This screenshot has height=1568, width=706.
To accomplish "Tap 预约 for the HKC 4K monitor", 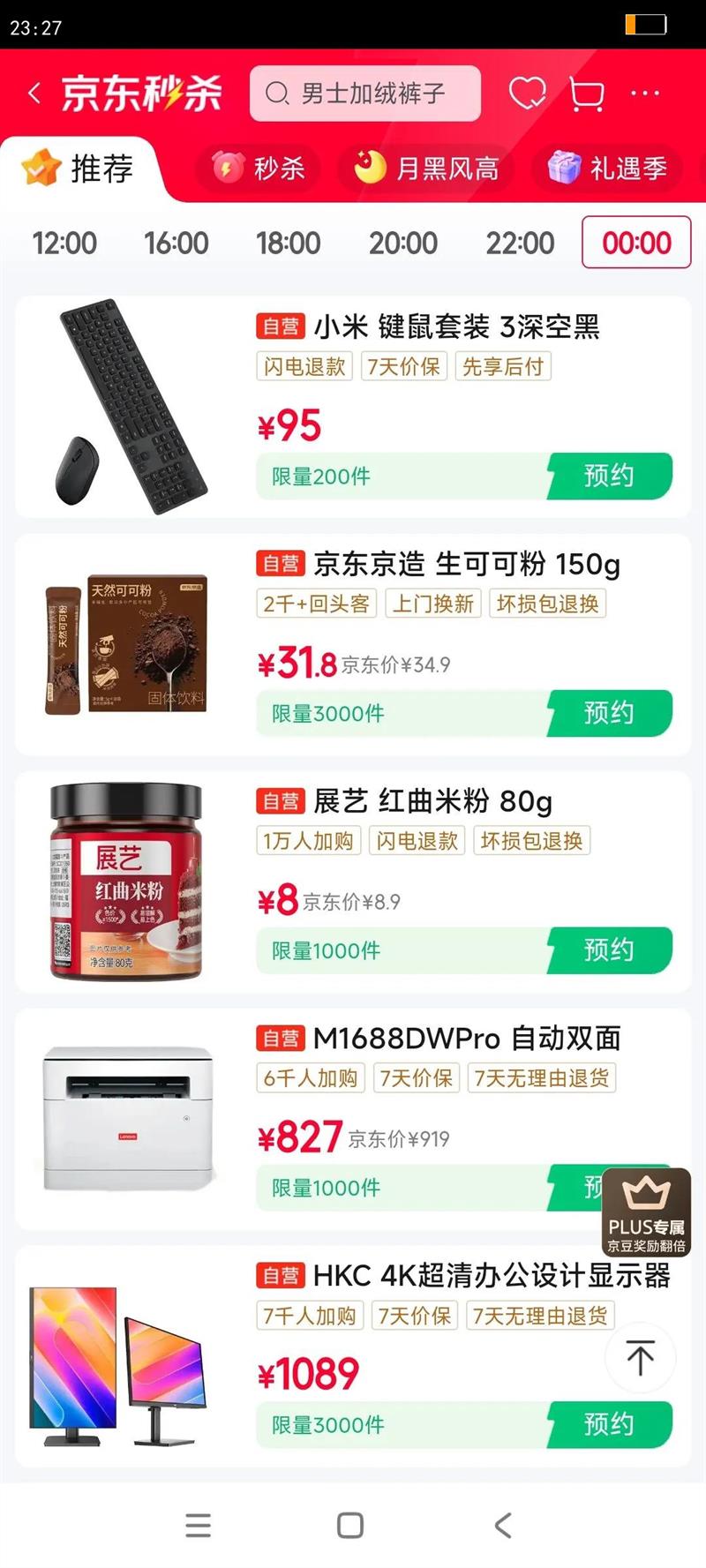I will (x=612, y=1424).
